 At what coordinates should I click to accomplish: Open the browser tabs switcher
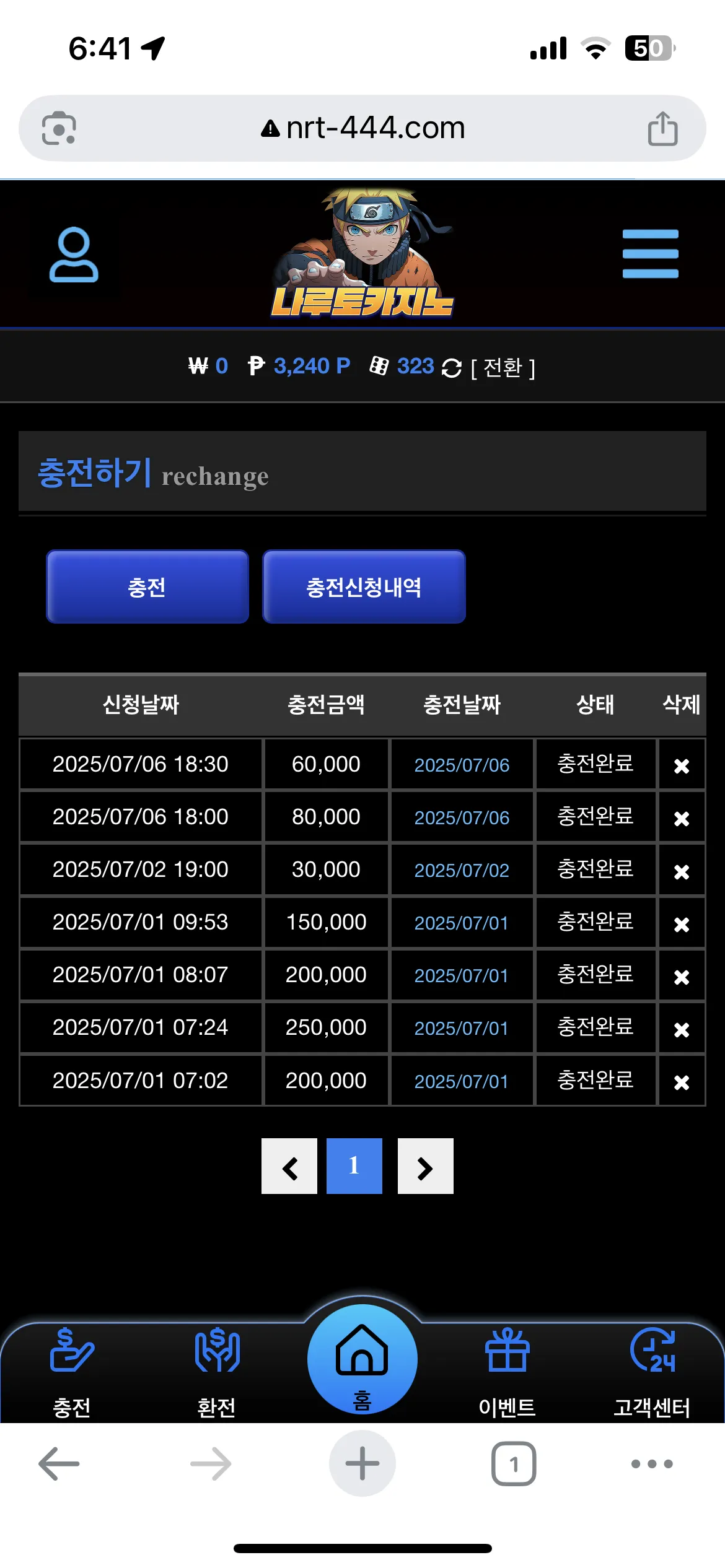click(x=514, y=1464)
